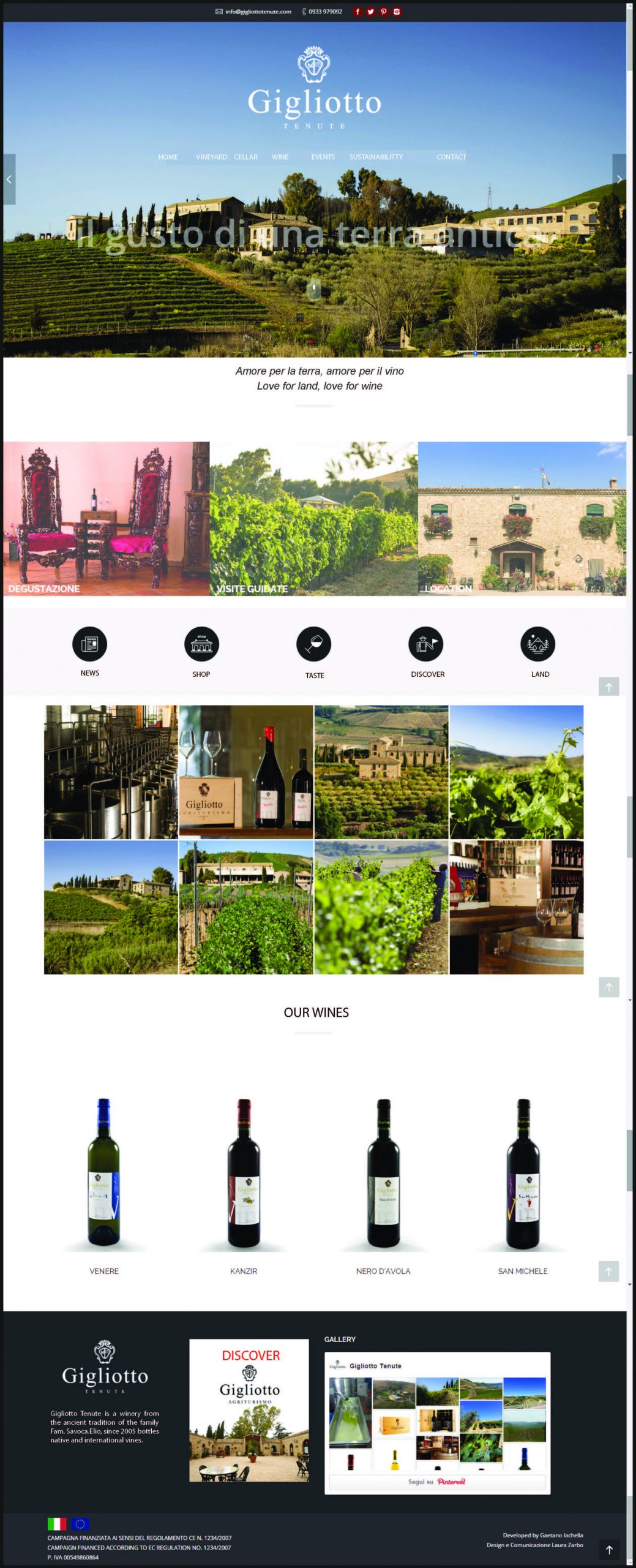This screenshot has height=1568, width=636.
Task: Open the Pinterest icon in top bar
Action: coord(384,12)
